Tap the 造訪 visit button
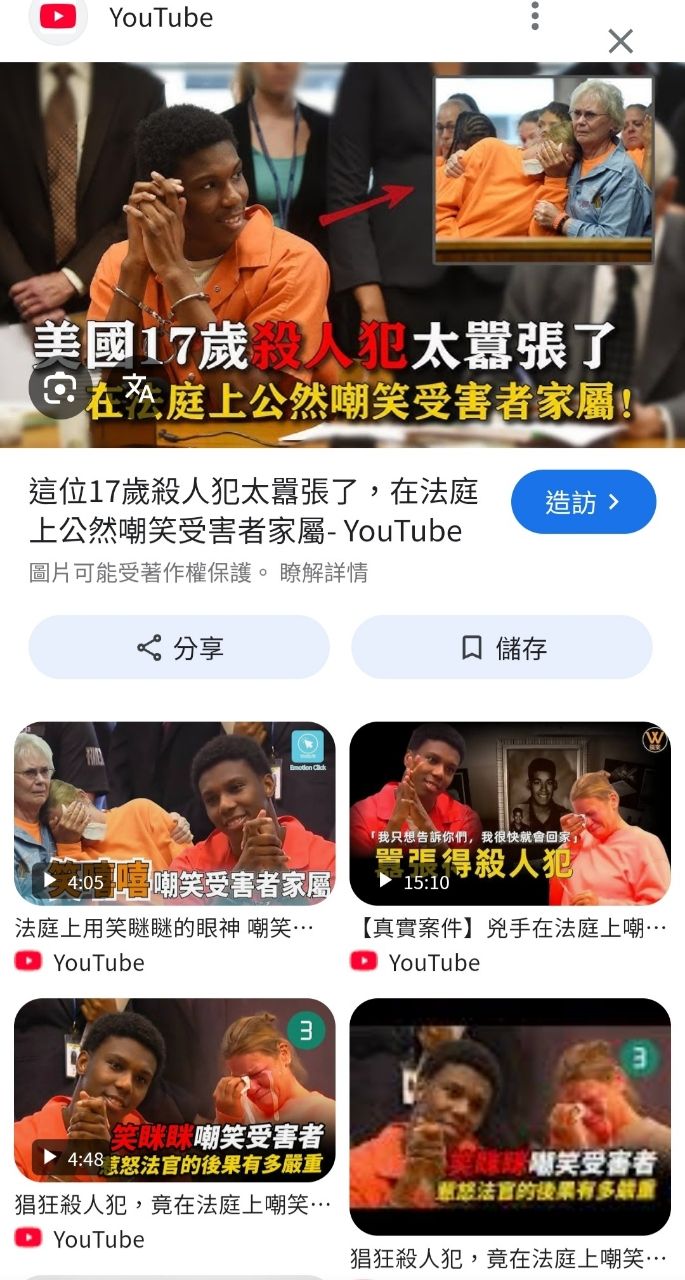685x1280 pixels. coord(583,502)
